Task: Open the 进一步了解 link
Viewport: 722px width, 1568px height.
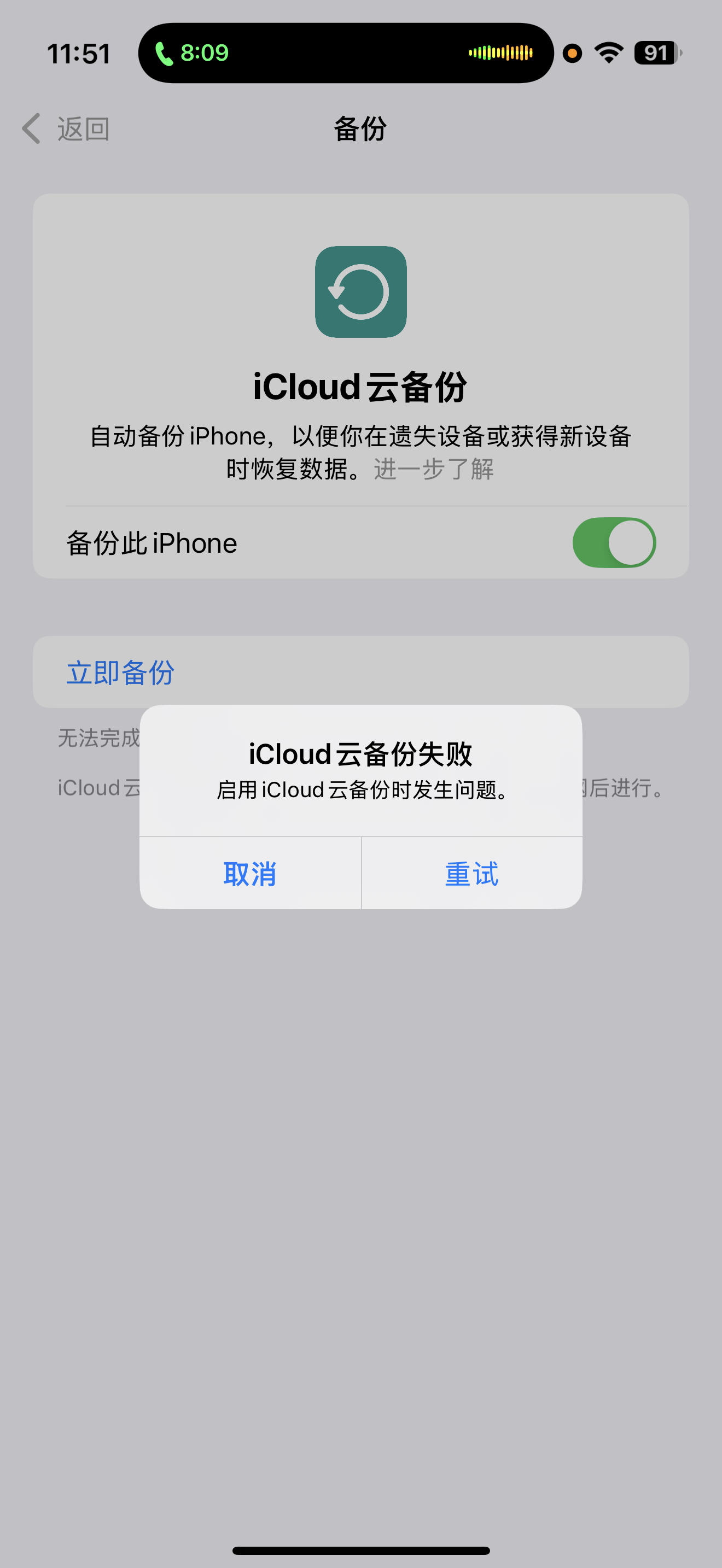Action: 433,469
